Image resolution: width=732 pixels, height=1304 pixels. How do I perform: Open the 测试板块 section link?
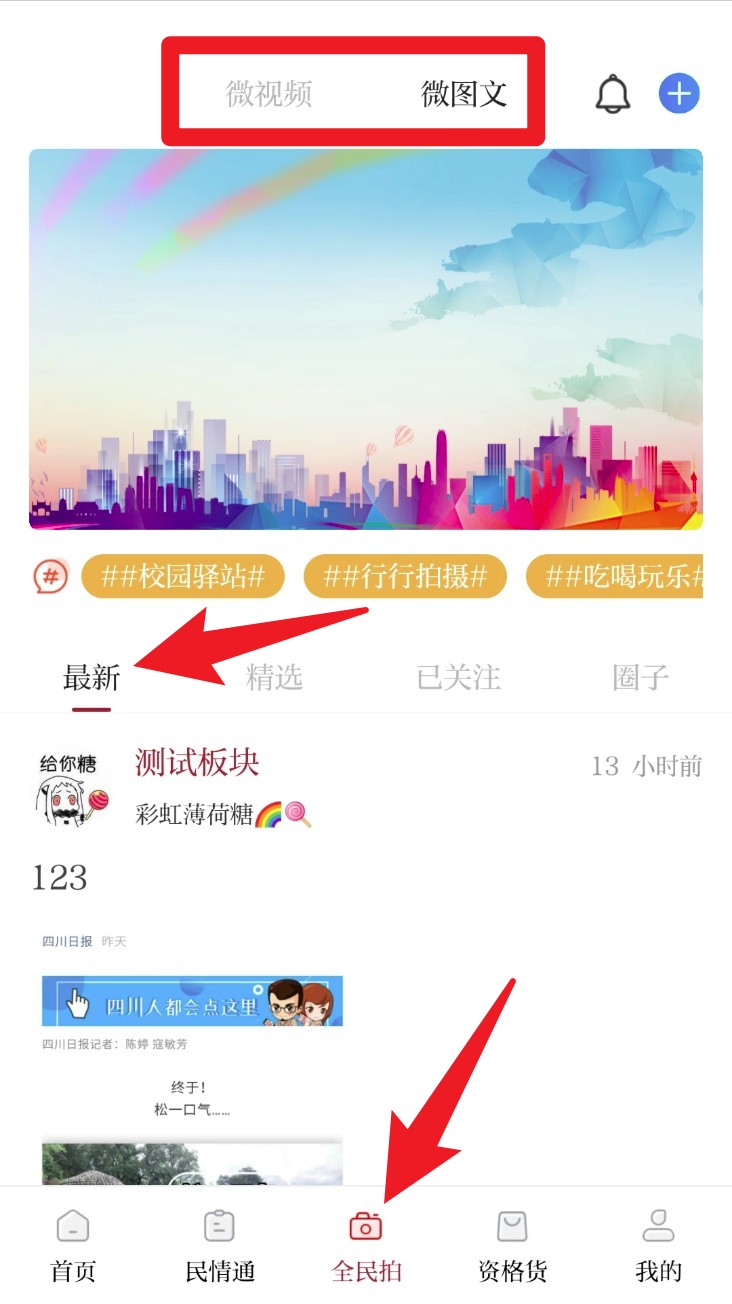[197, 763]
